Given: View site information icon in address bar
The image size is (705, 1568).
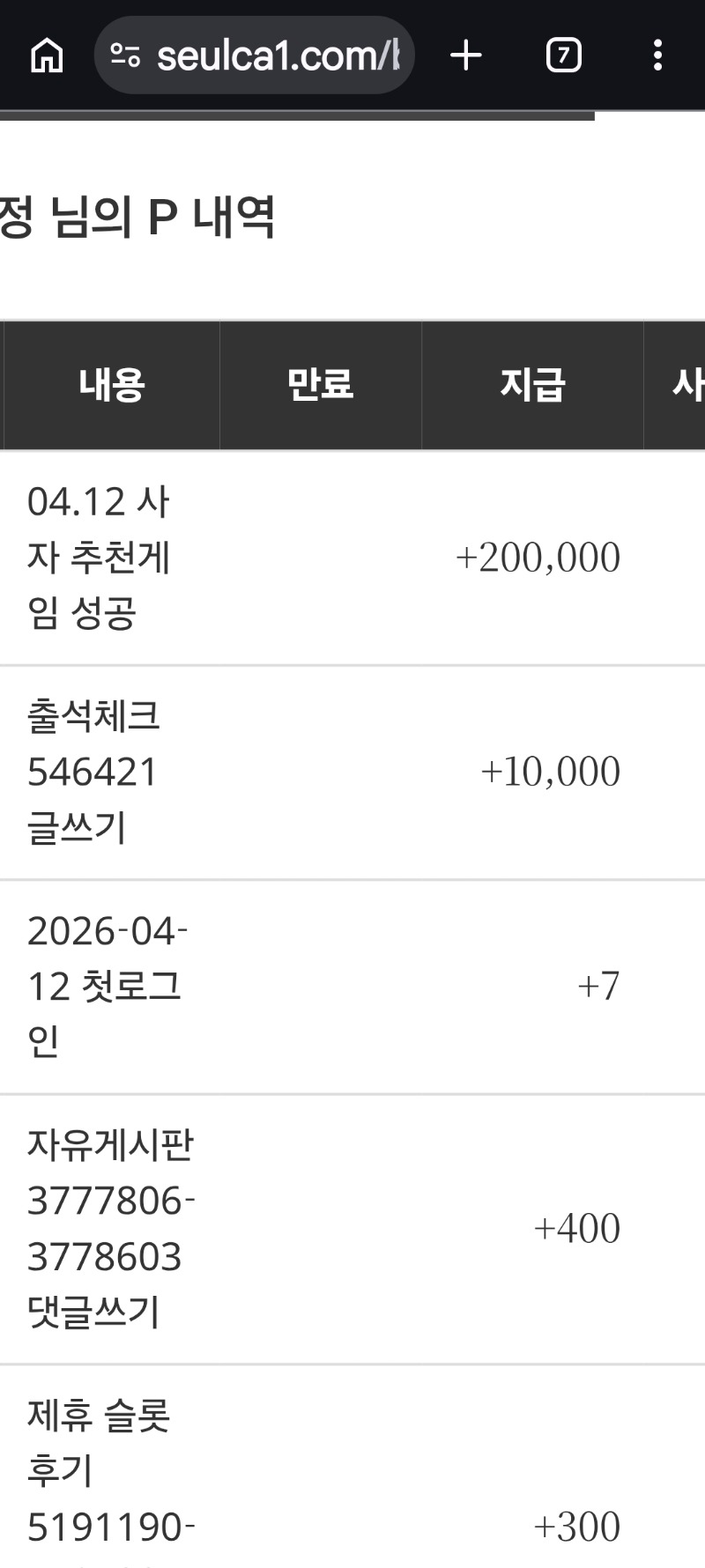Looking at the screenshot, I should coord(126,55).
